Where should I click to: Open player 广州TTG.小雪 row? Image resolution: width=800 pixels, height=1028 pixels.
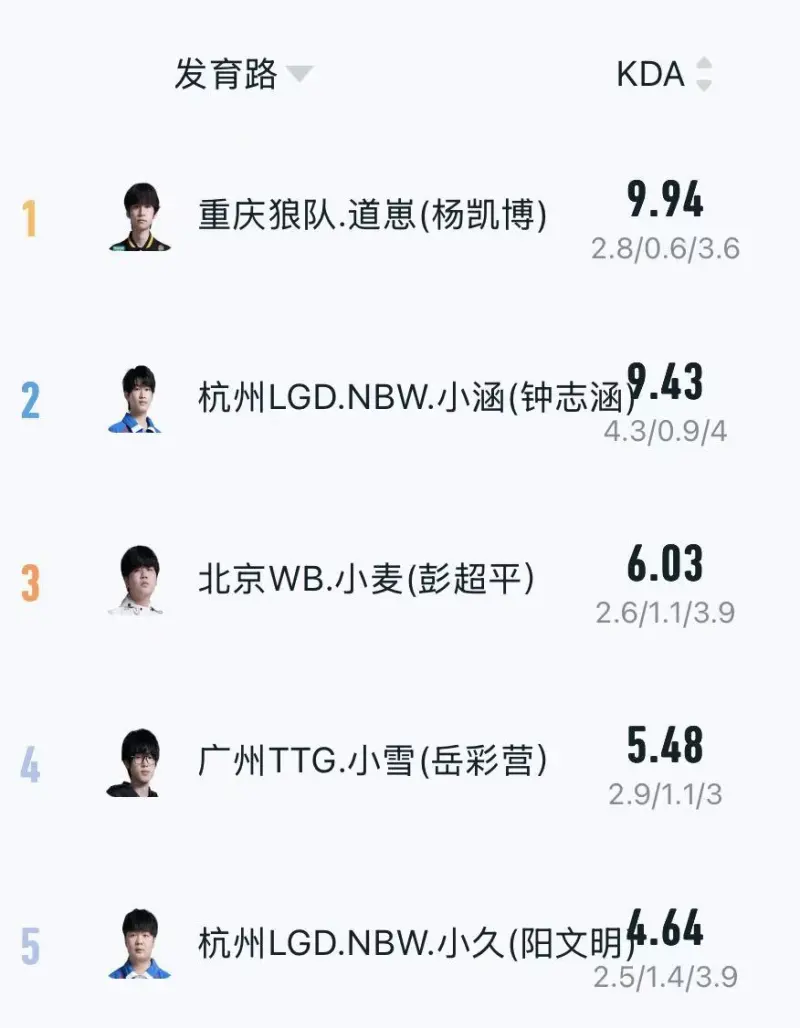(x=372, y=762)
